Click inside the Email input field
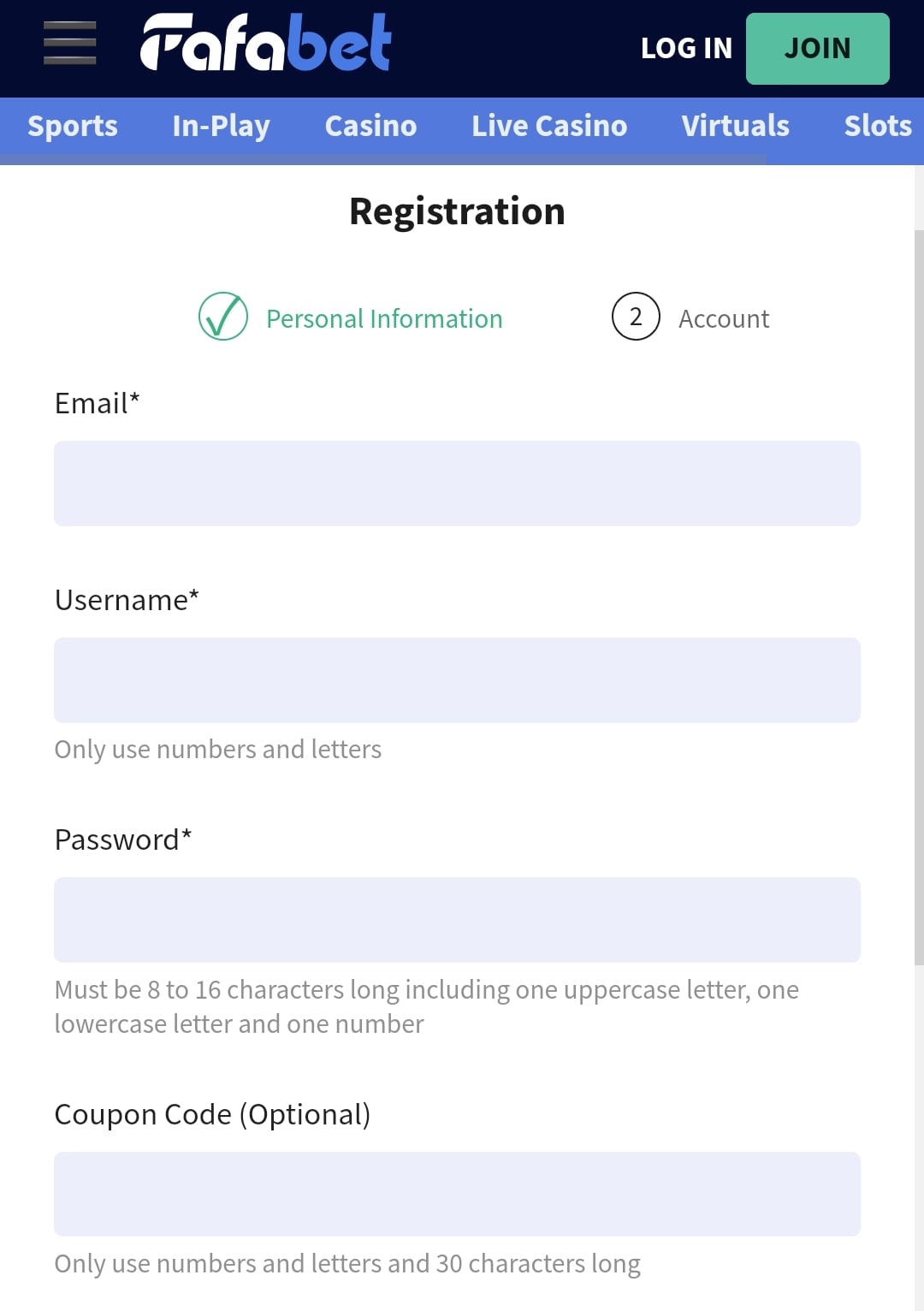This screenshot has height=1311, width=924. 457,483
